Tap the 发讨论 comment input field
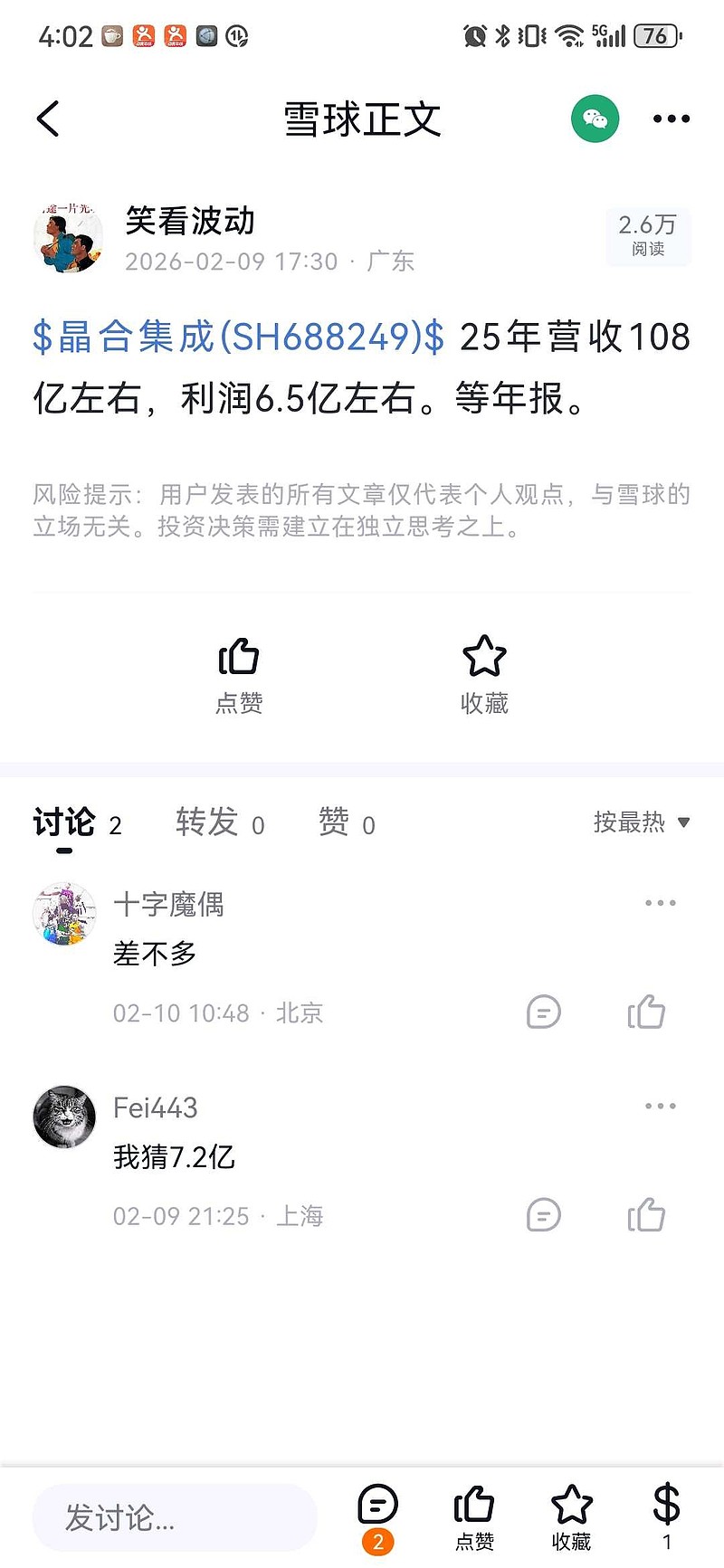Image resolution: width=724 pixels, height=1568 pixels. [175, 1517]
